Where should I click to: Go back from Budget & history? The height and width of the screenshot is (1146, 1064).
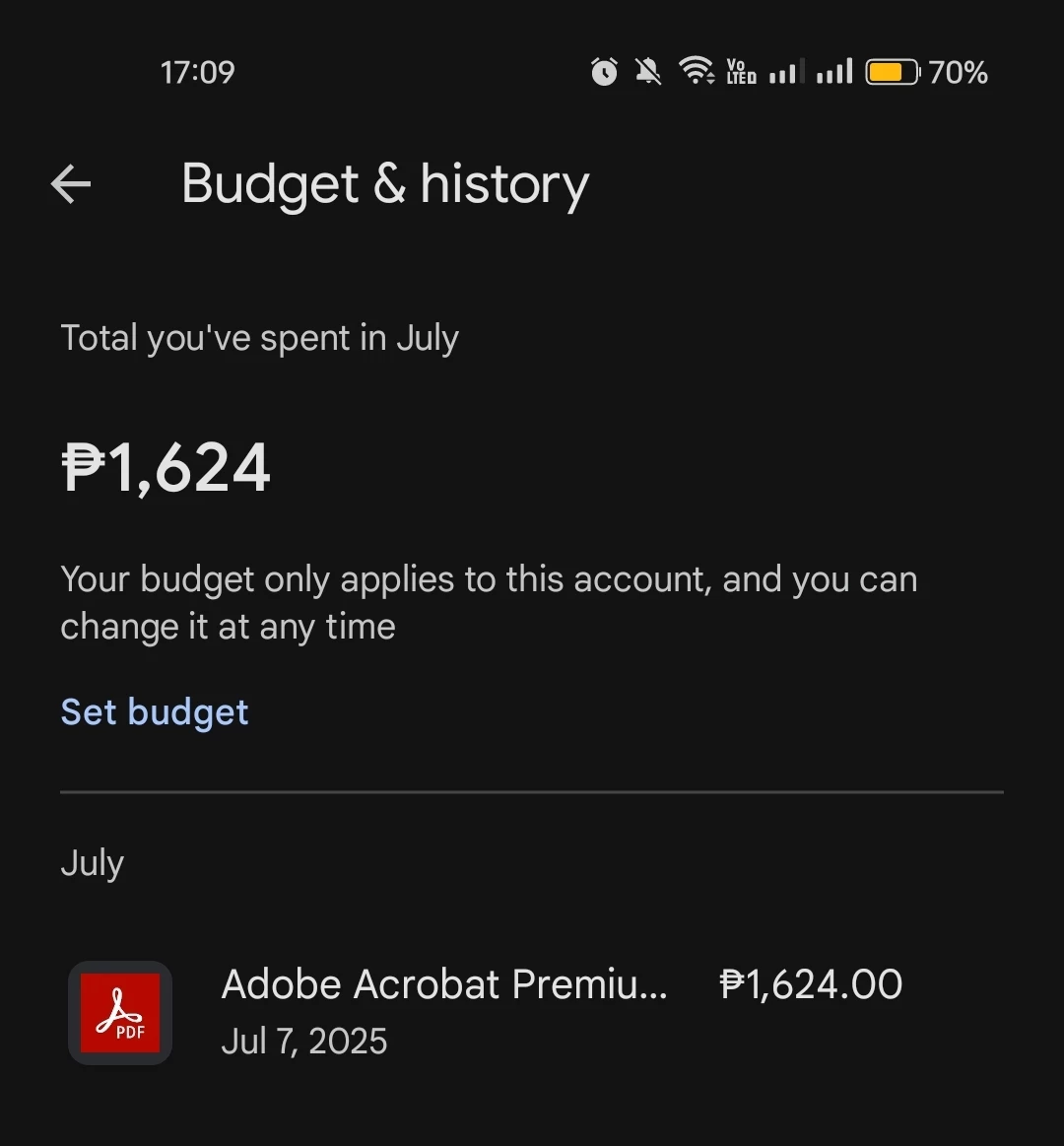(71, 184)
